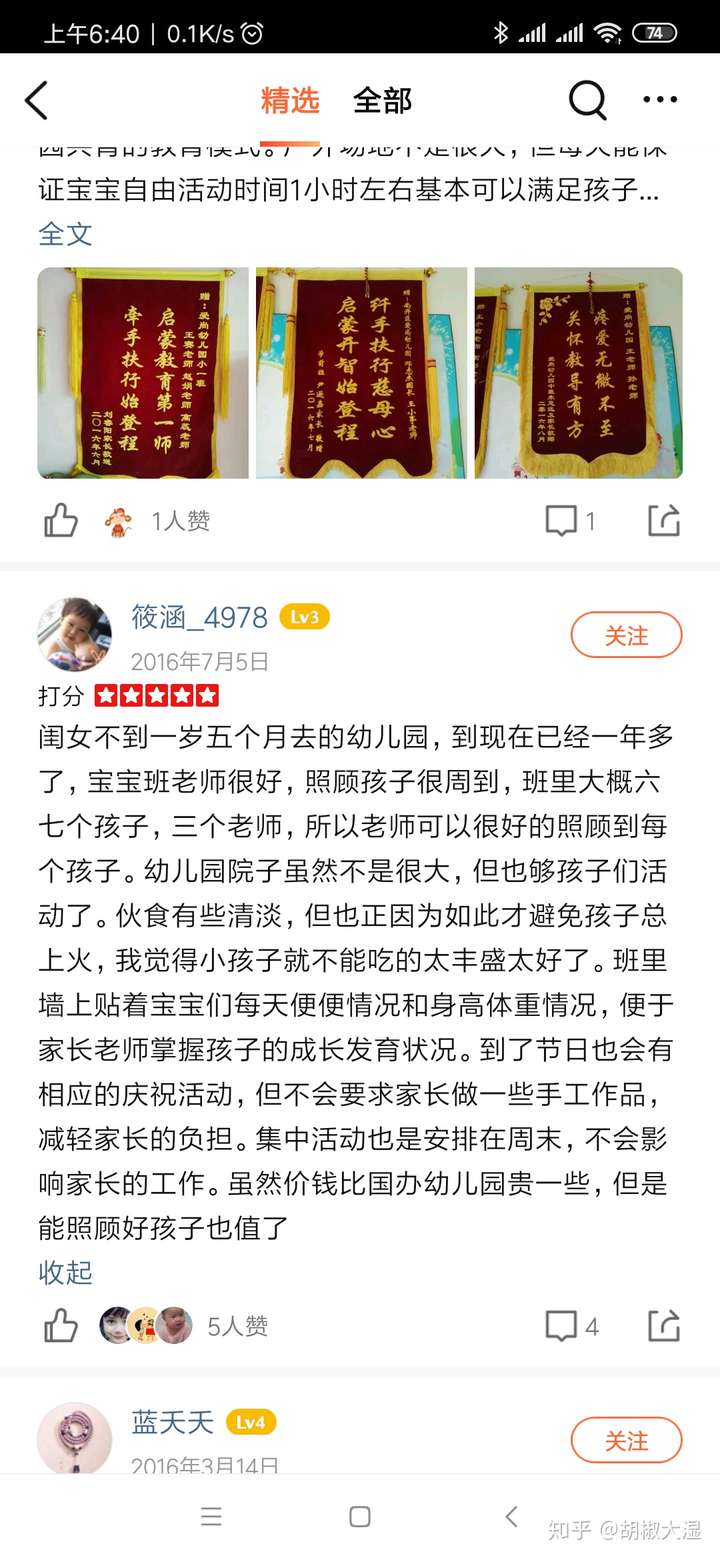Expand the first review via 全文 link
This screenshot has height=1560, width=720.
[x=65, y=234]
